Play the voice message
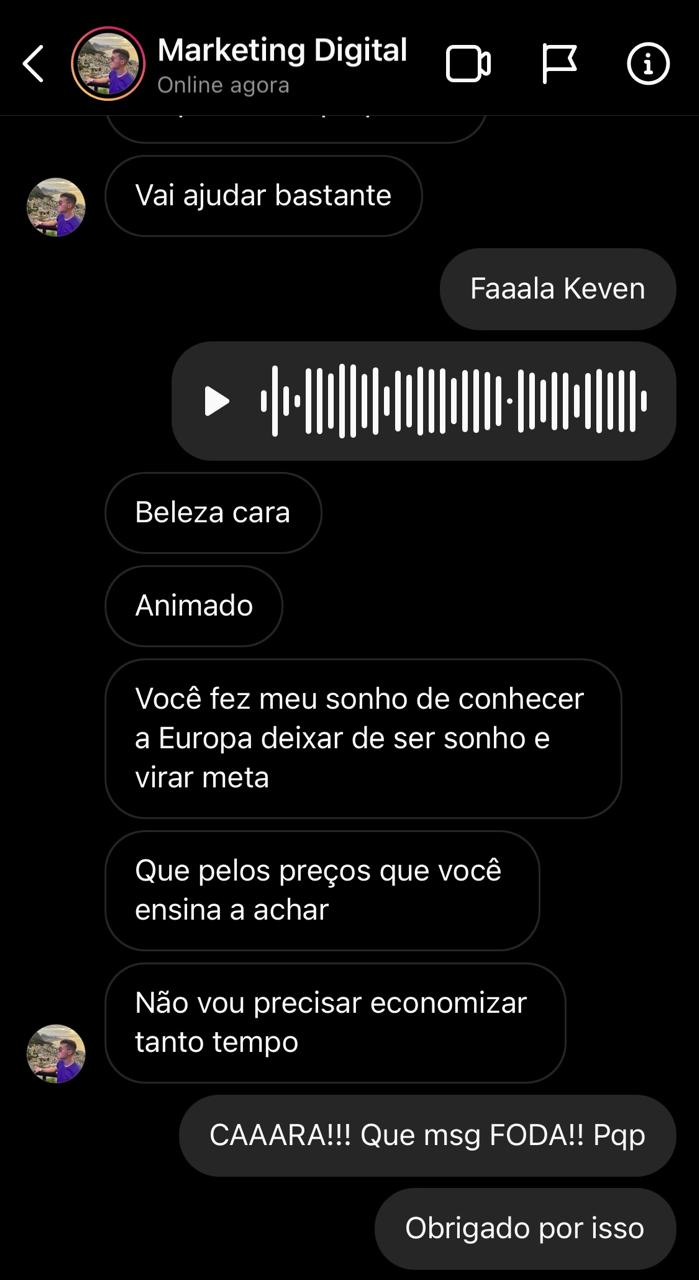The image size is (699, 1280). point(217,401)
